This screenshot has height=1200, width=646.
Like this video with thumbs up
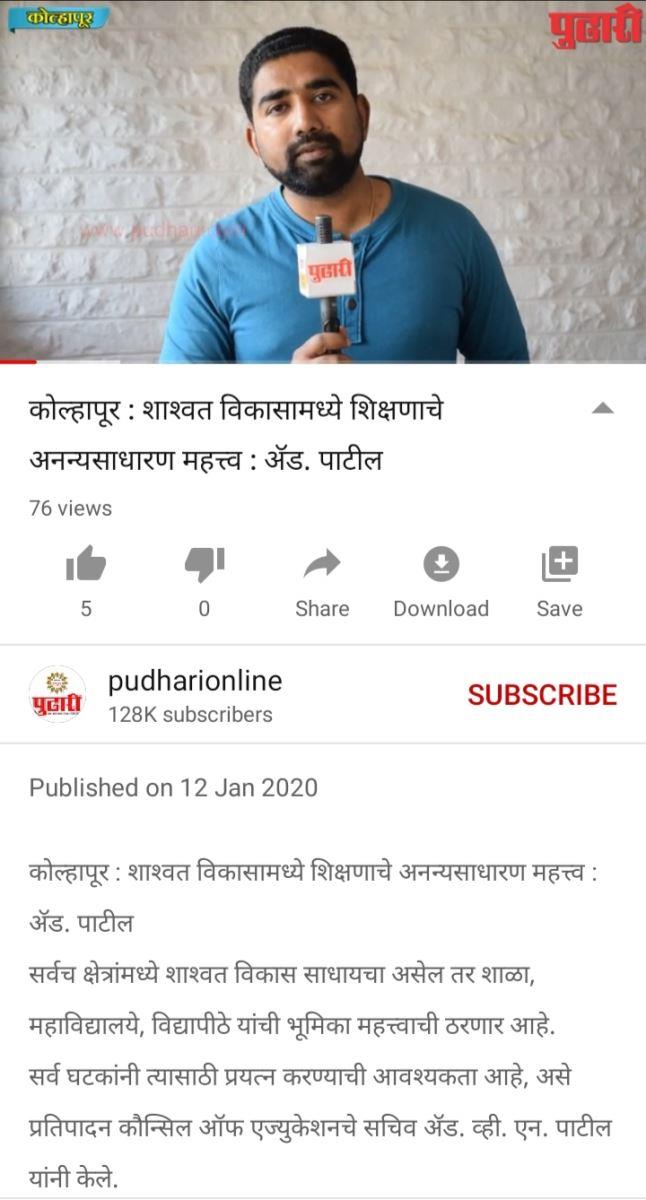(x=86, y=566)
